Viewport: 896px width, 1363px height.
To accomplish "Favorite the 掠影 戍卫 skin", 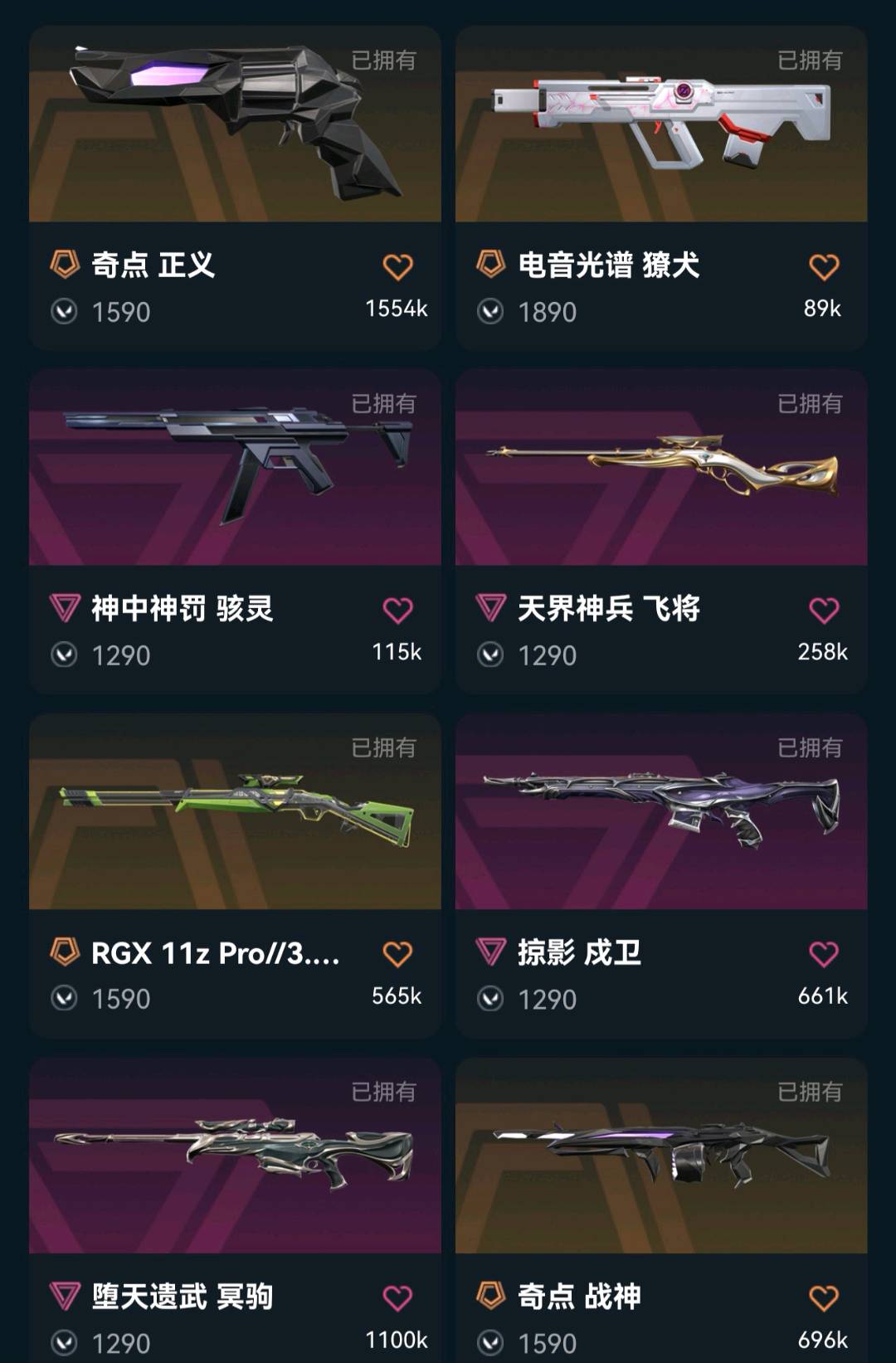I will coord(824,954).
